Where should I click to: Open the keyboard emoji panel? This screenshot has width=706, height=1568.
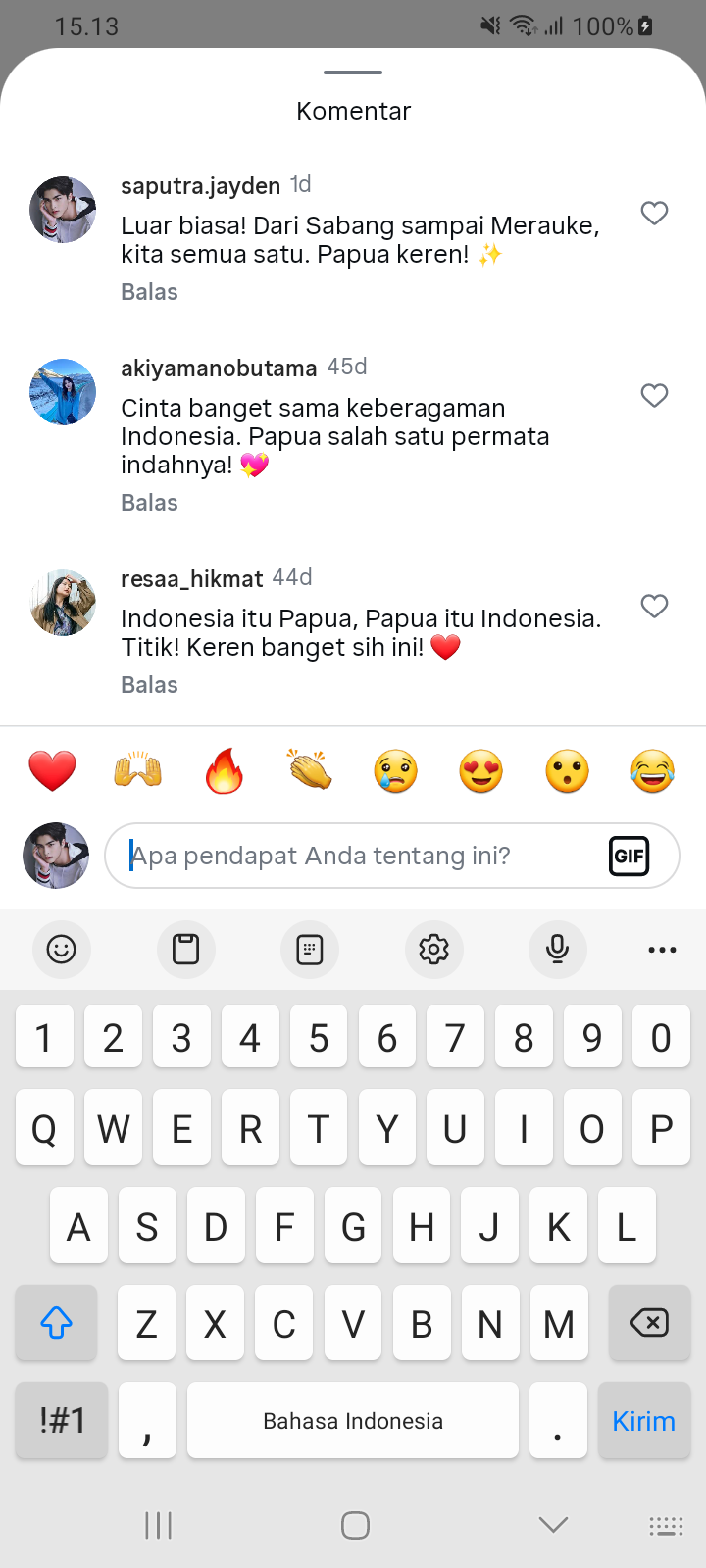[61, 949]
